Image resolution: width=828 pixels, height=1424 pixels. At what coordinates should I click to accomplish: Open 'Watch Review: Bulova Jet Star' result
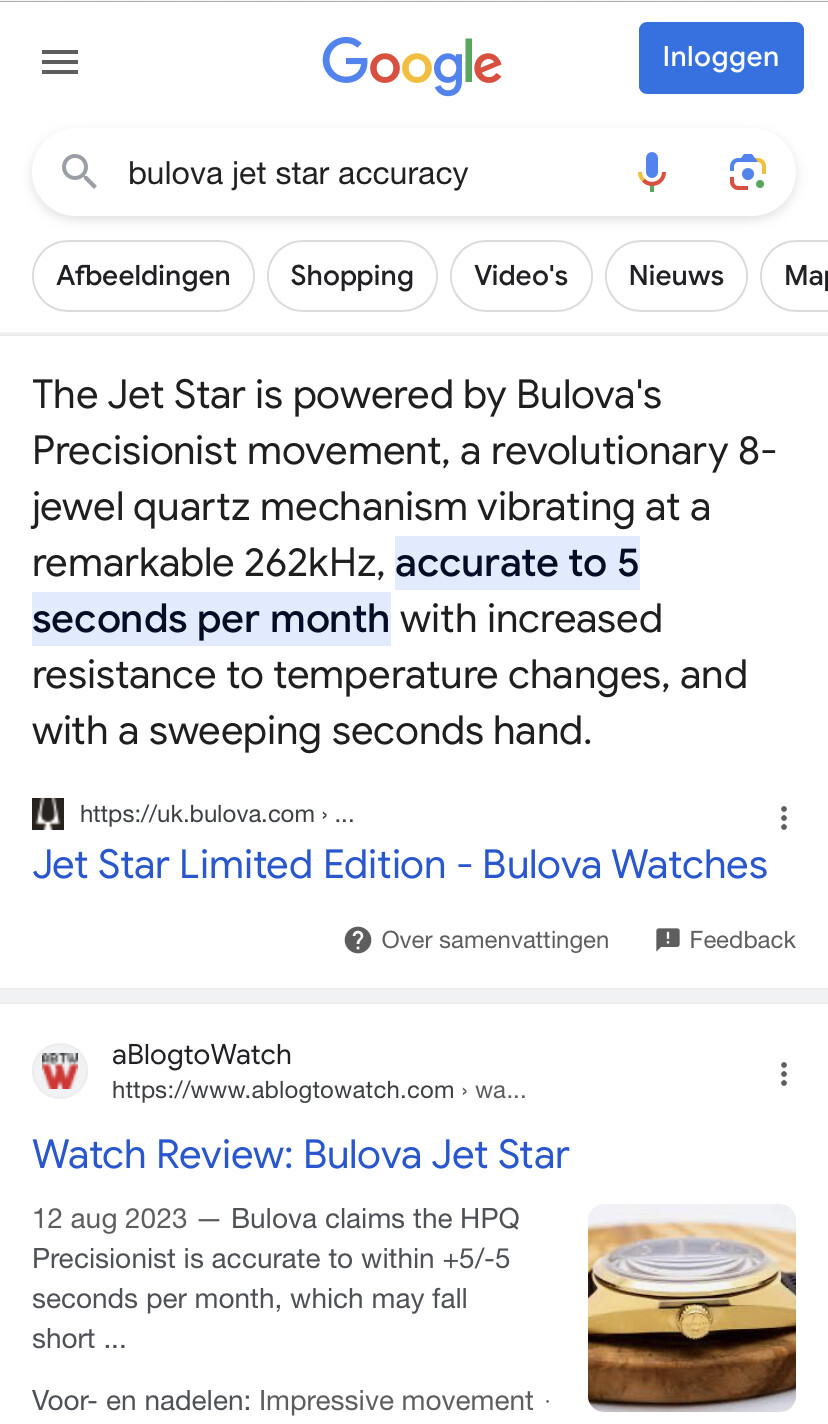301,1154
